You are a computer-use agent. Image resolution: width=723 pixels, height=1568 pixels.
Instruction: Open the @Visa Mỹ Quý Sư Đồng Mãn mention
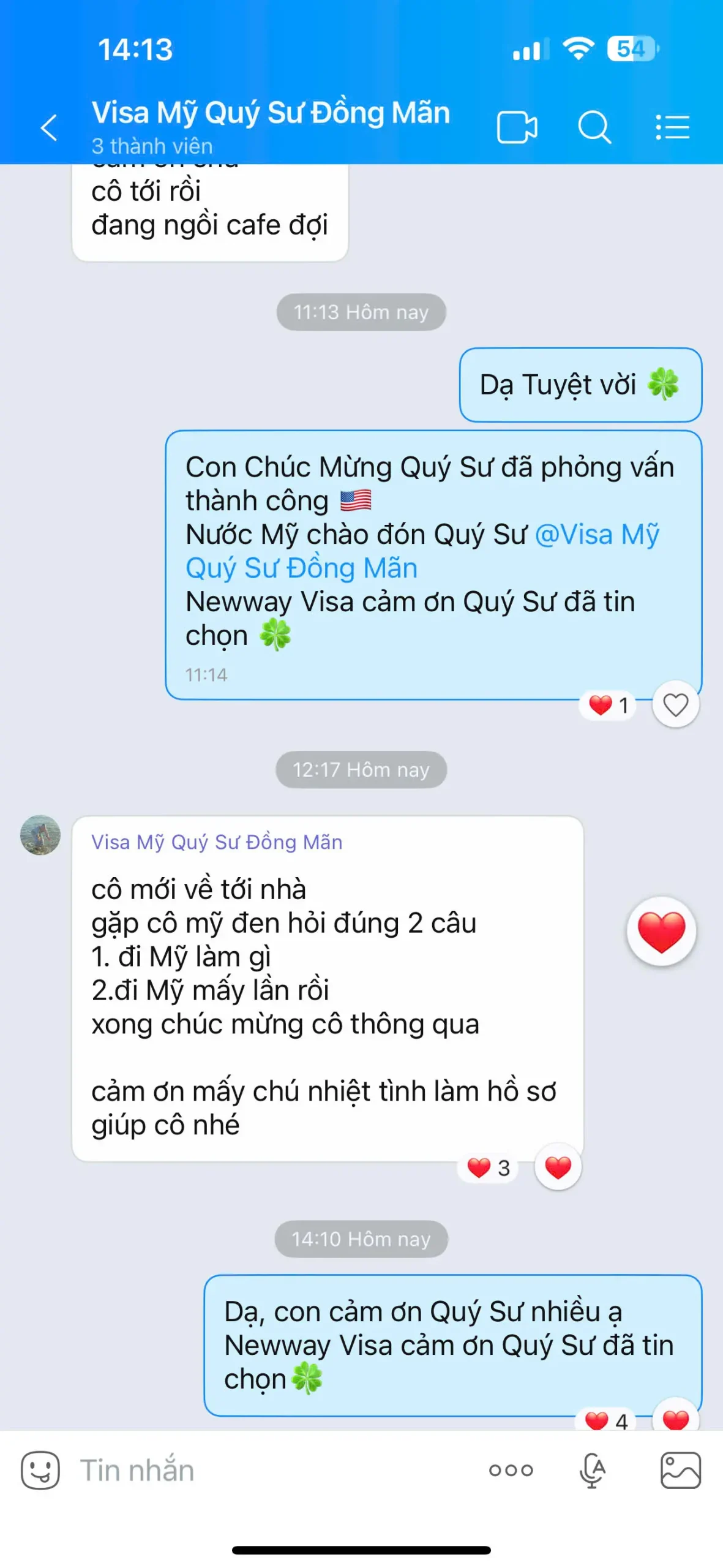598,534
